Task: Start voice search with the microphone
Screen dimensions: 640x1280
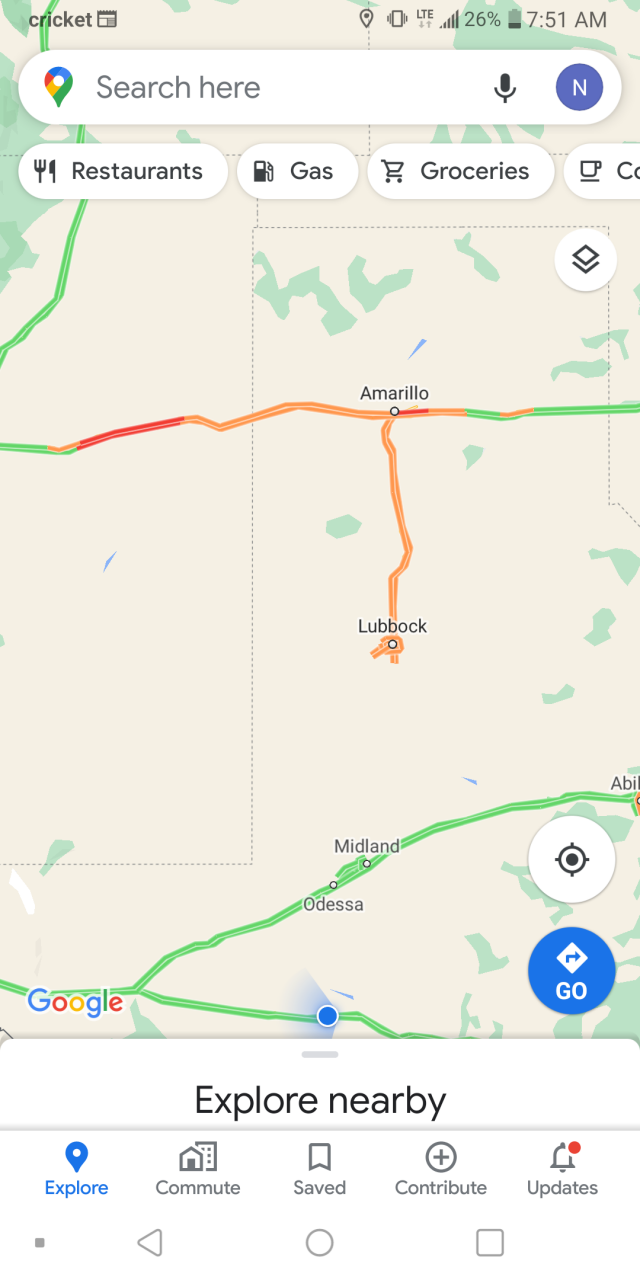Action: point(505,88)
